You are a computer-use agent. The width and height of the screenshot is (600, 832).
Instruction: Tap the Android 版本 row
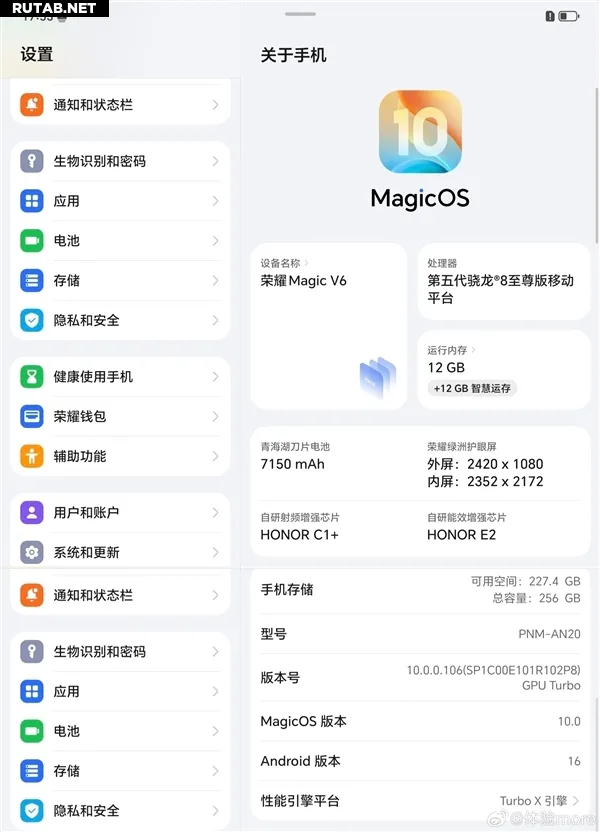[x=420, y=761]
